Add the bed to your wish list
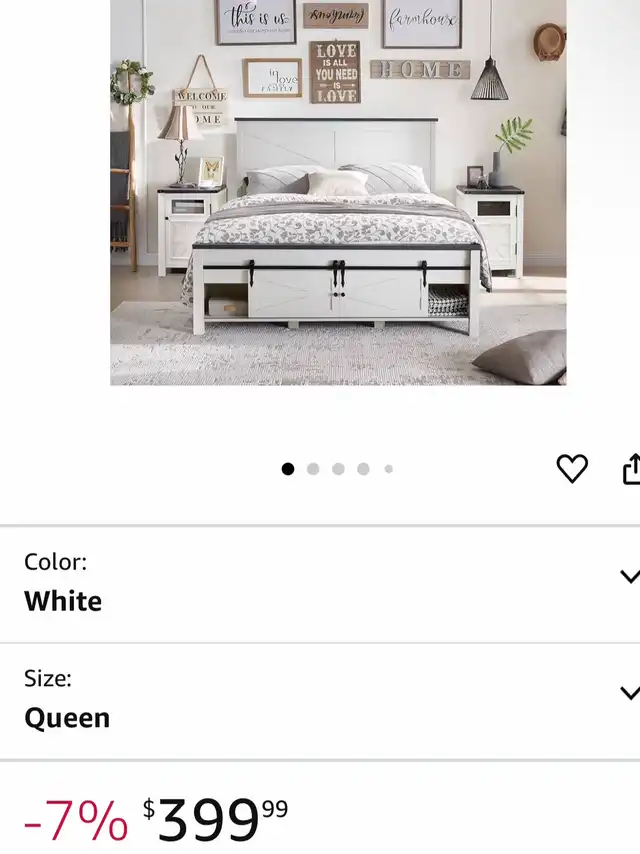 [571, 468]
